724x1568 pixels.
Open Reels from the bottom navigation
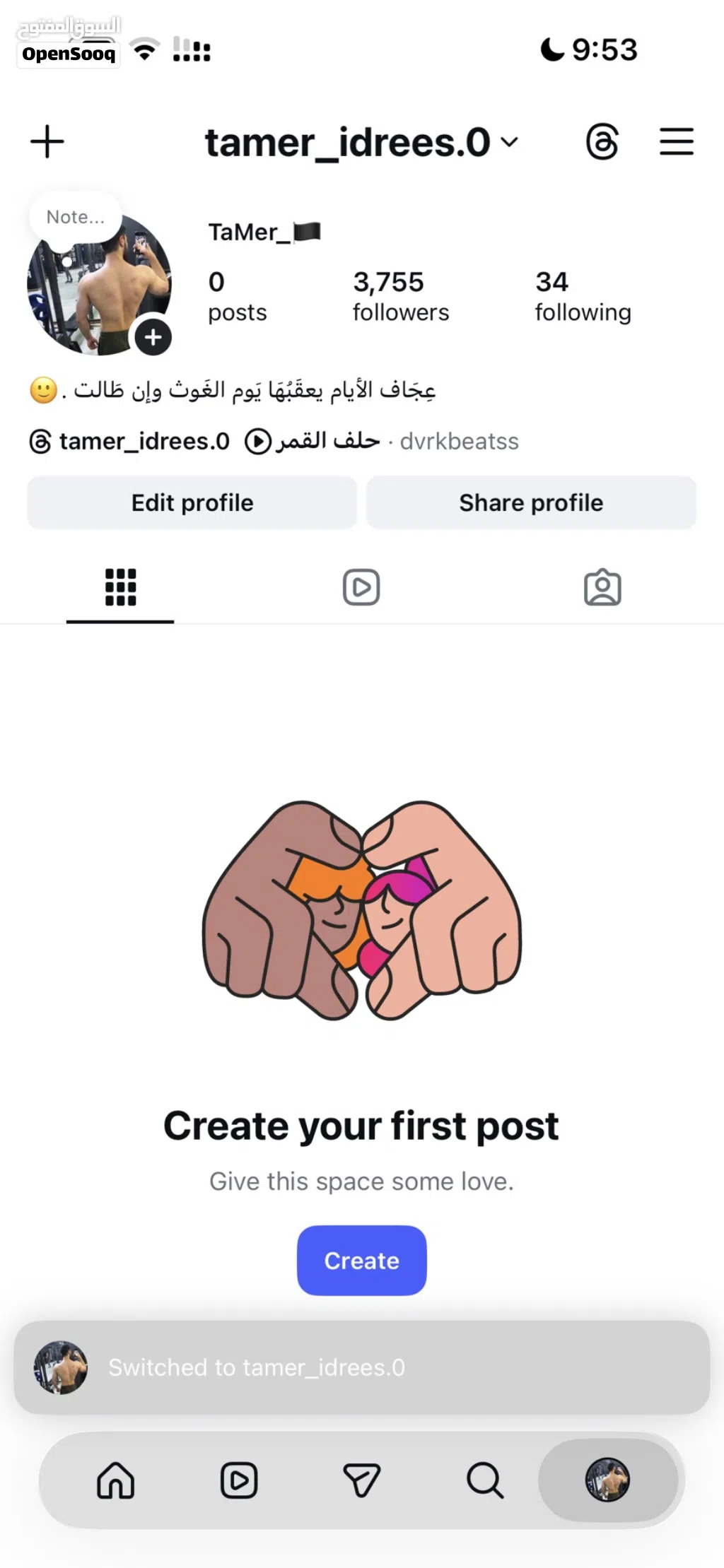click(239, 1480)
